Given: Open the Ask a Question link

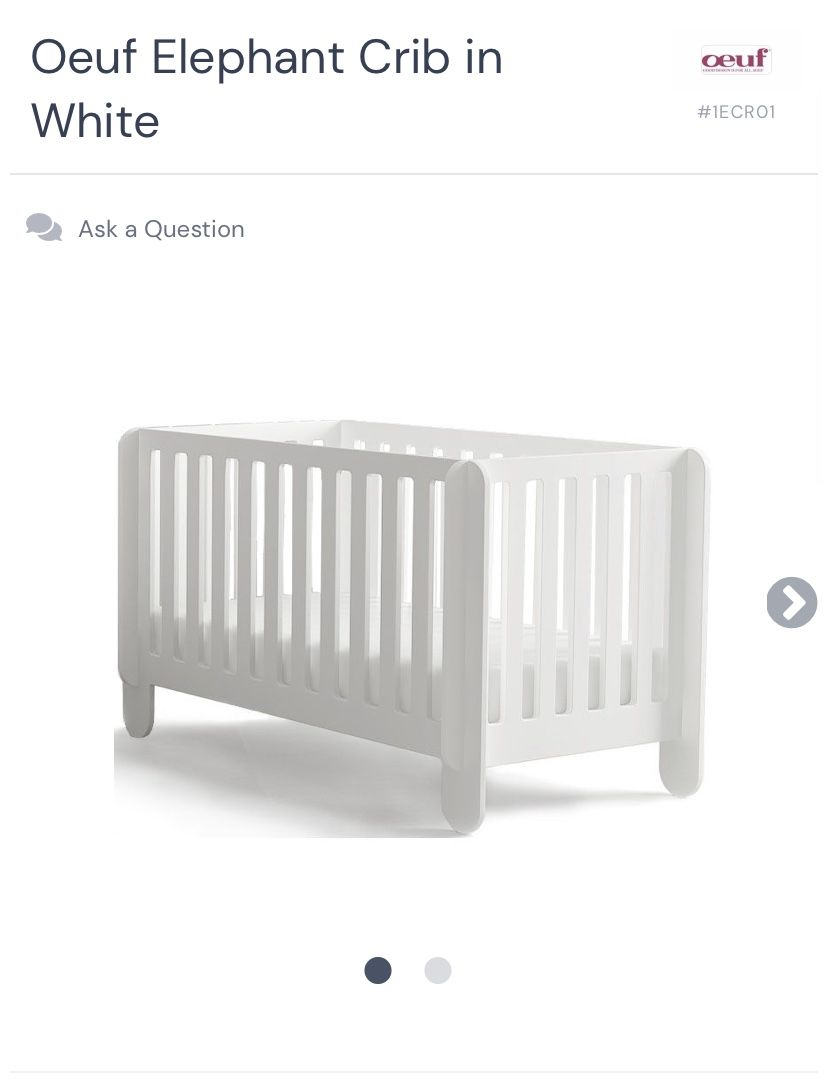Looking at the screenshot, I should [x=161, y=228].
